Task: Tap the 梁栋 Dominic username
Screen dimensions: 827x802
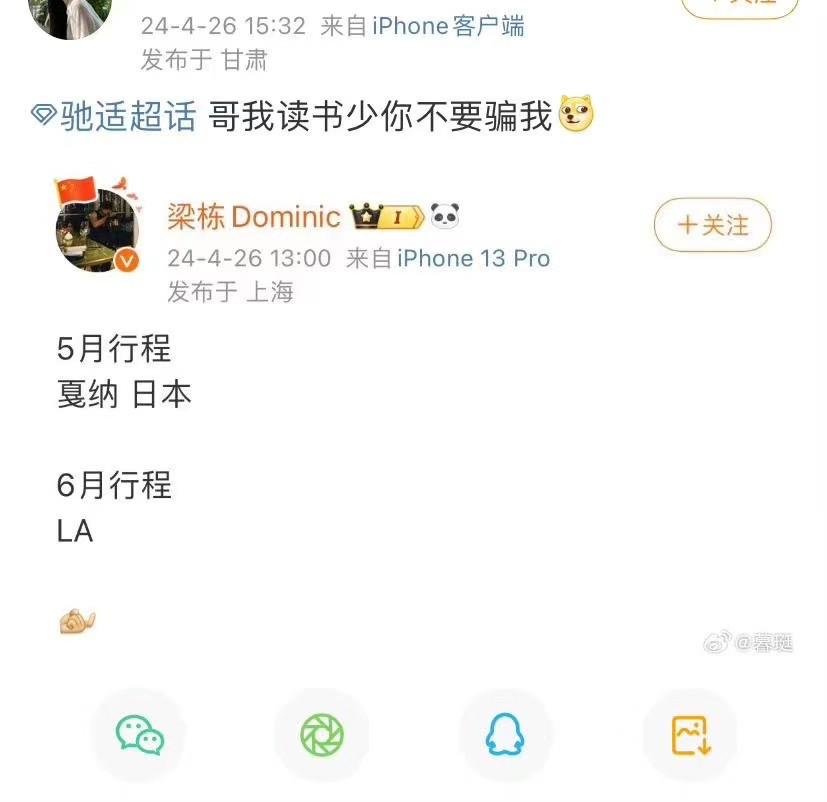Action: pyautogui.click(x=253, y=216)
